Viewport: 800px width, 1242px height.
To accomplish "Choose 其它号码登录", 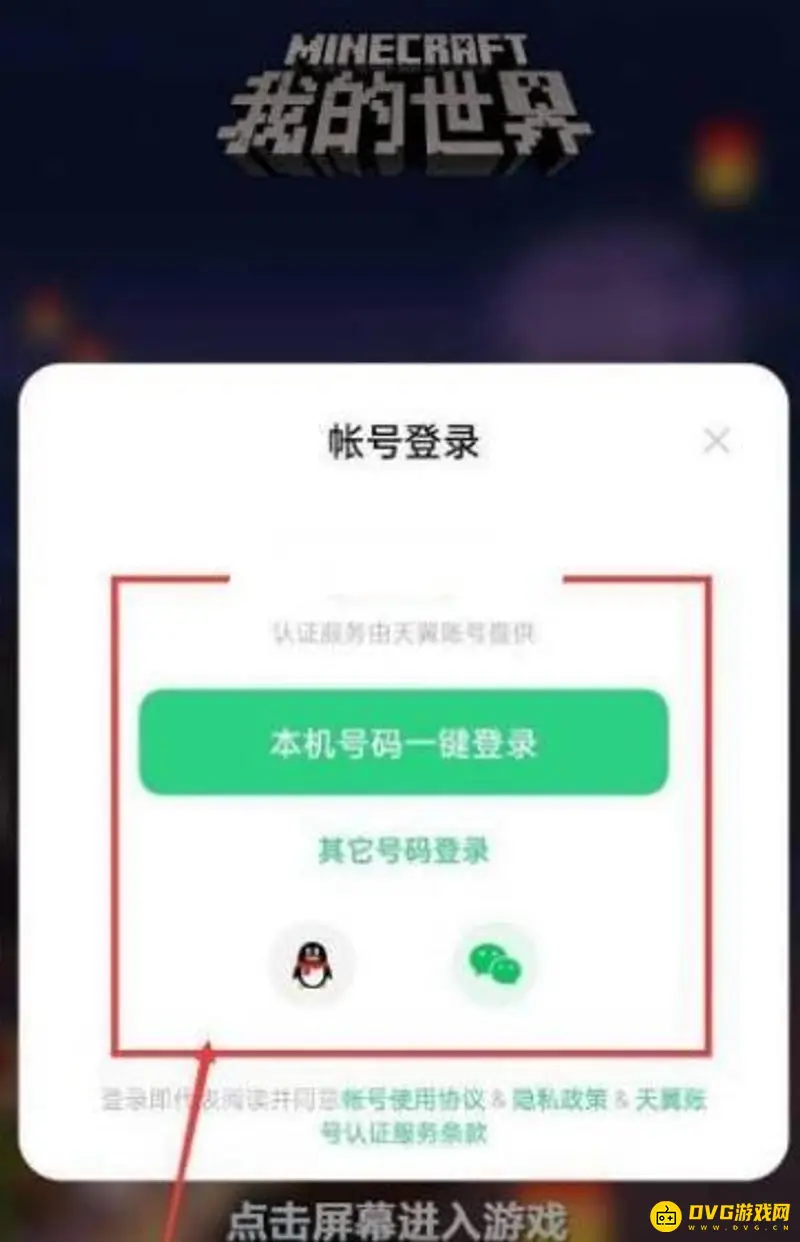I will pyautogui.click(x=403, y=851).
